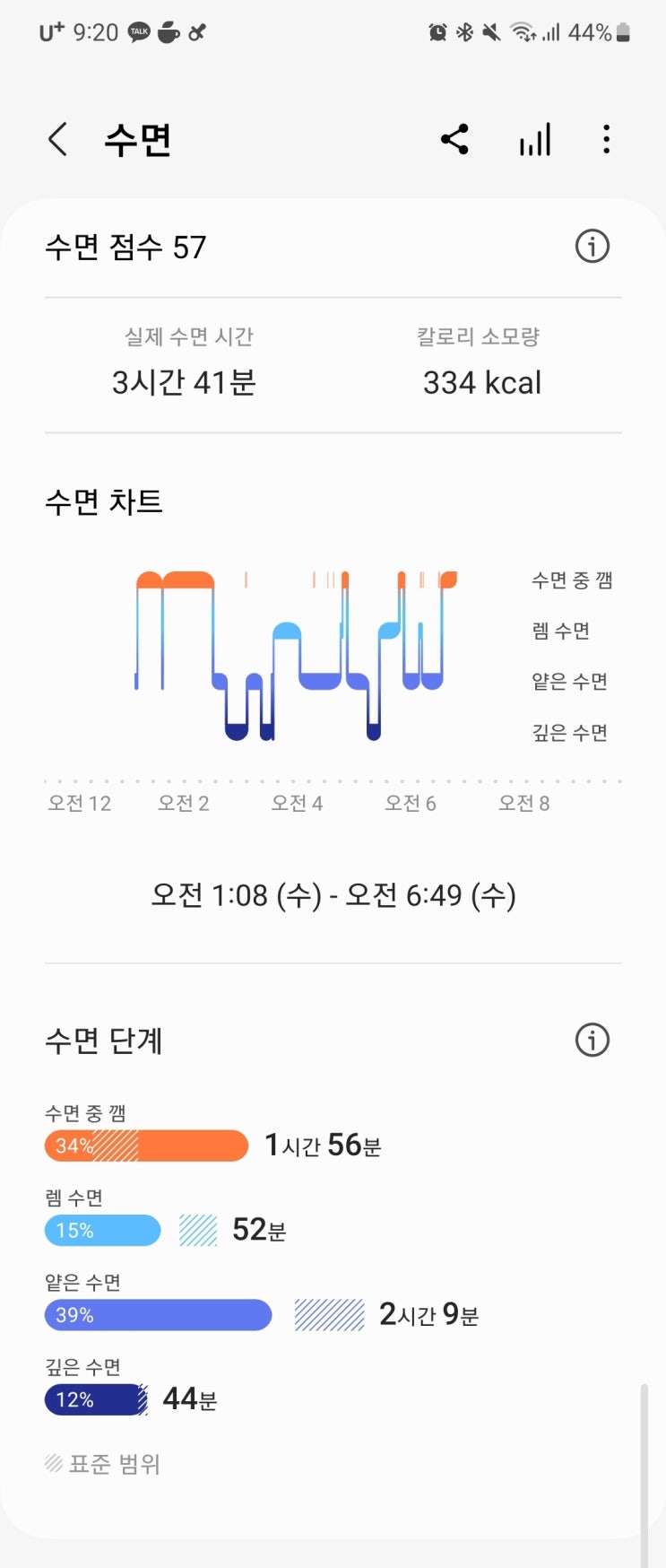Share the sleep record
This screenshot has height=1568, width=666.
[454, 140]
